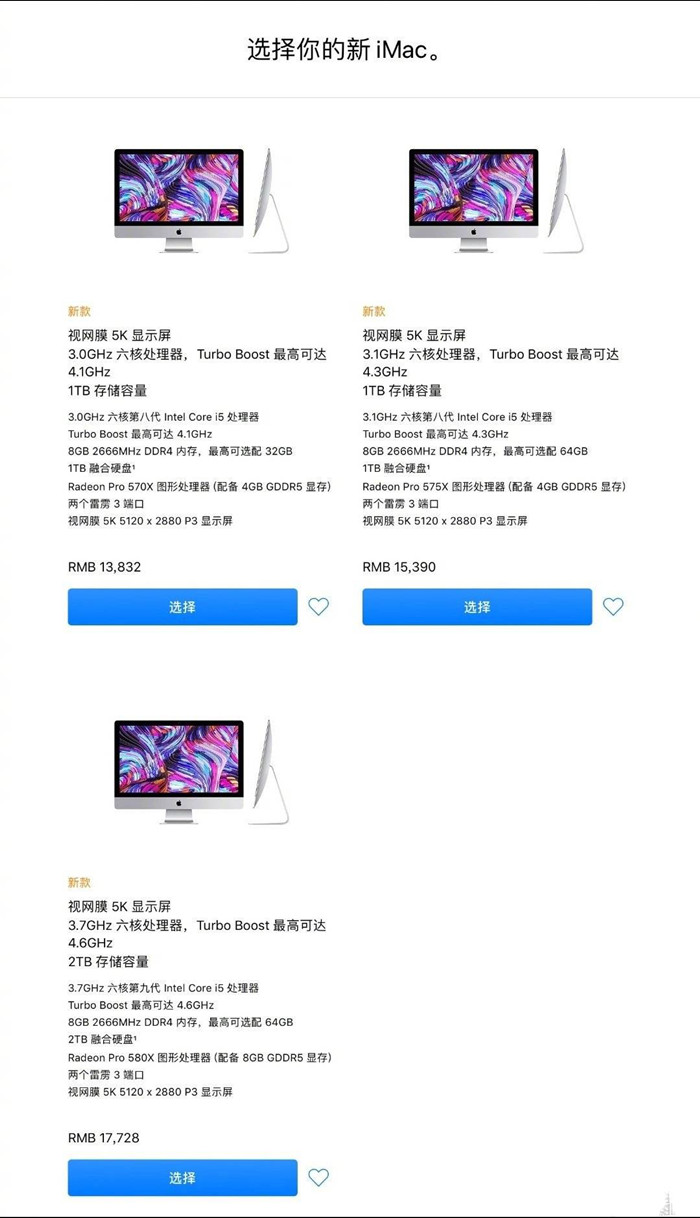Choose the 3.1GHz iMac priced RMB 15,390
This screenshot has width=700, height=1218.
477,607
